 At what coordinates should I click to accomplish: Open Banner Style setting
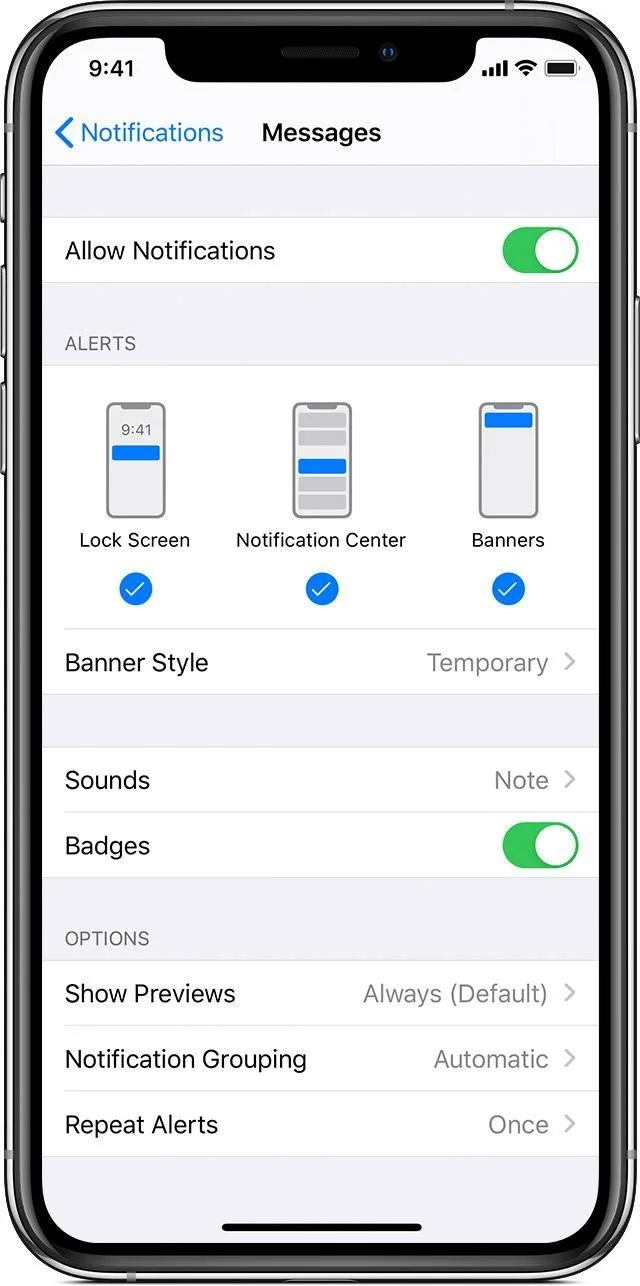point(320,662)
